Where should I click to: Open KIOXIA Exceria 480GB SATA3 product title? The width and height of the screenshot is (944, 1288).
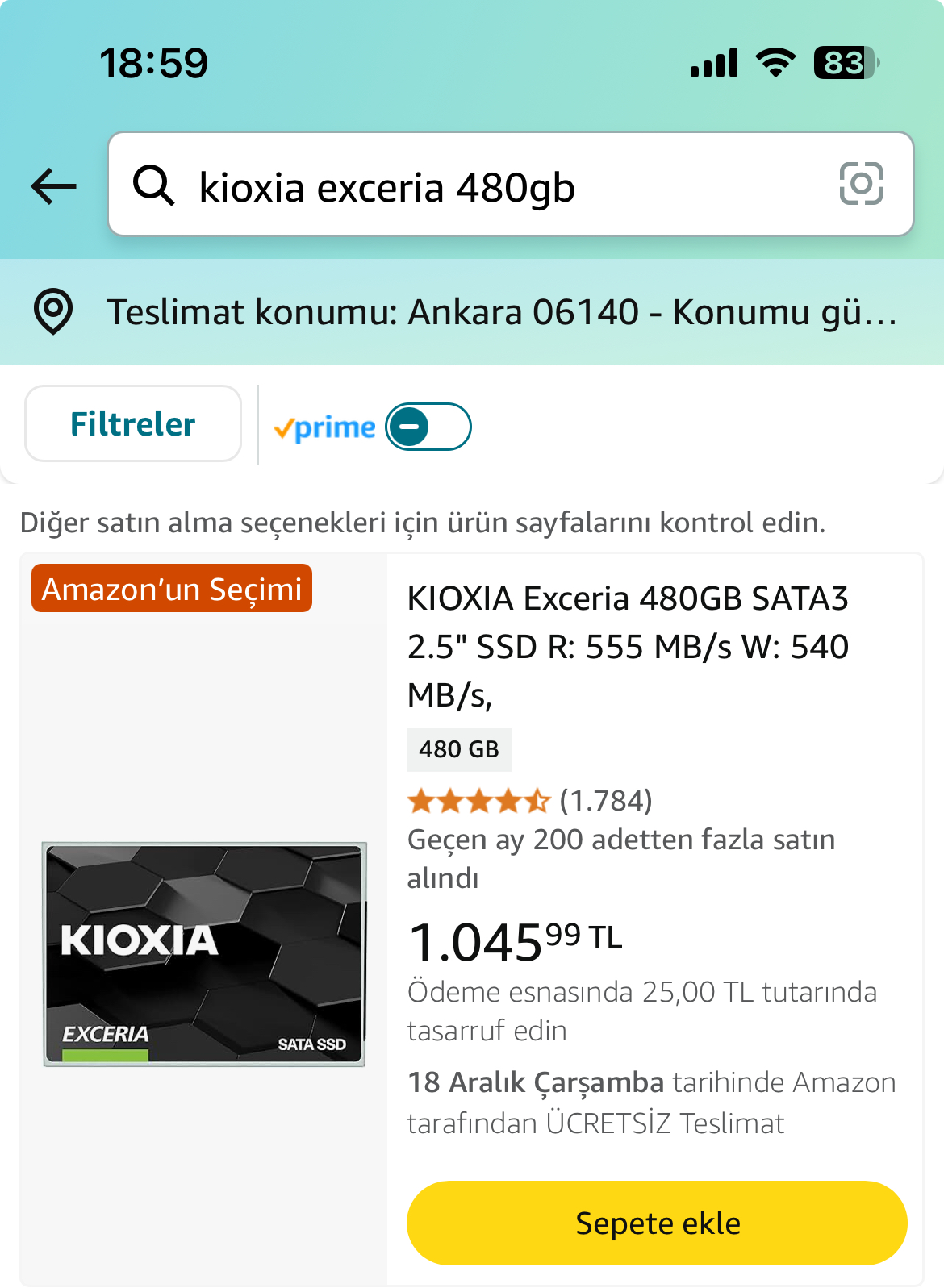(628, 645)
